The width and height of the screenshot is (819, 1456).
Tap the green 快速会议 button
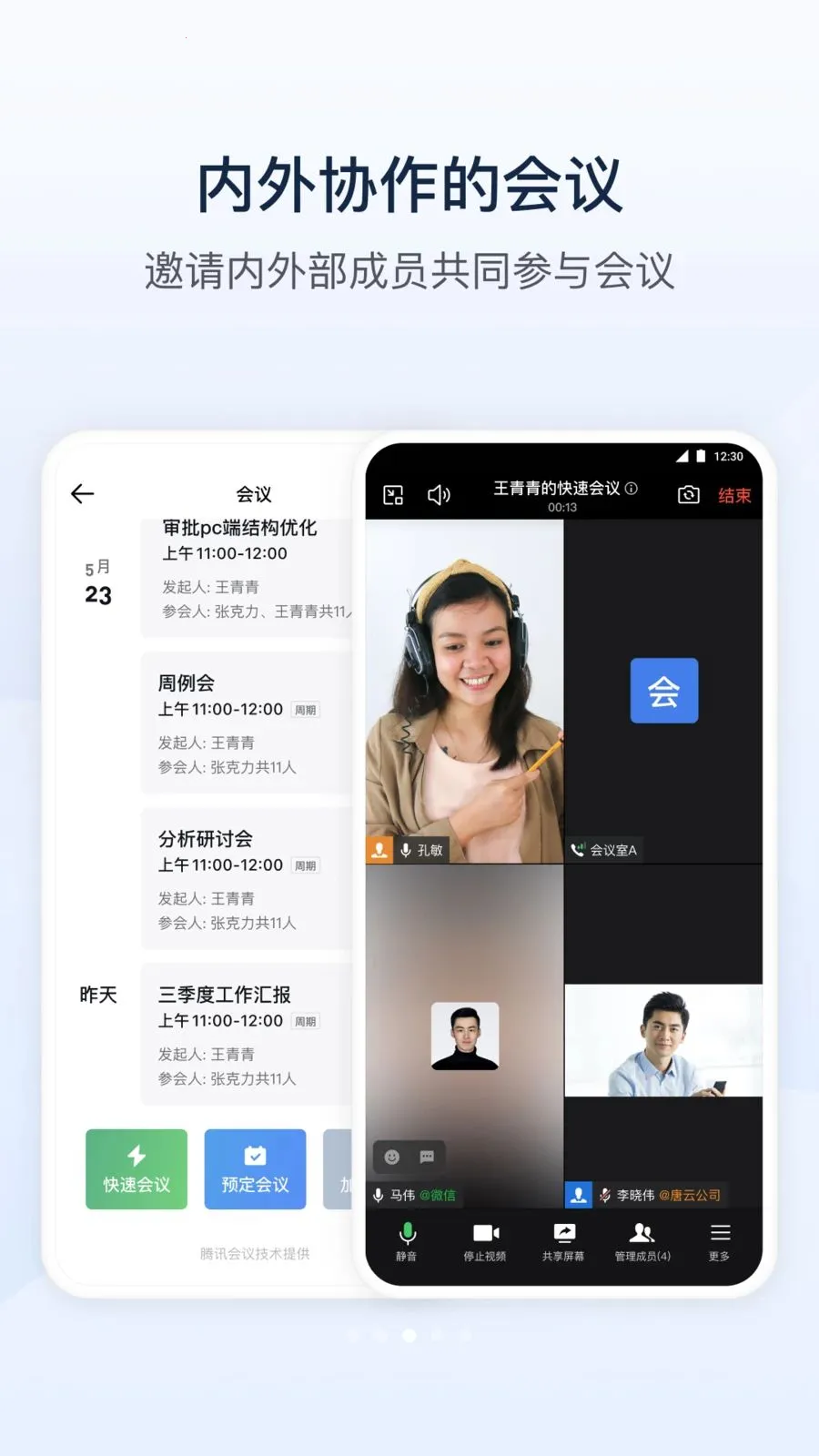point(136,1169)
